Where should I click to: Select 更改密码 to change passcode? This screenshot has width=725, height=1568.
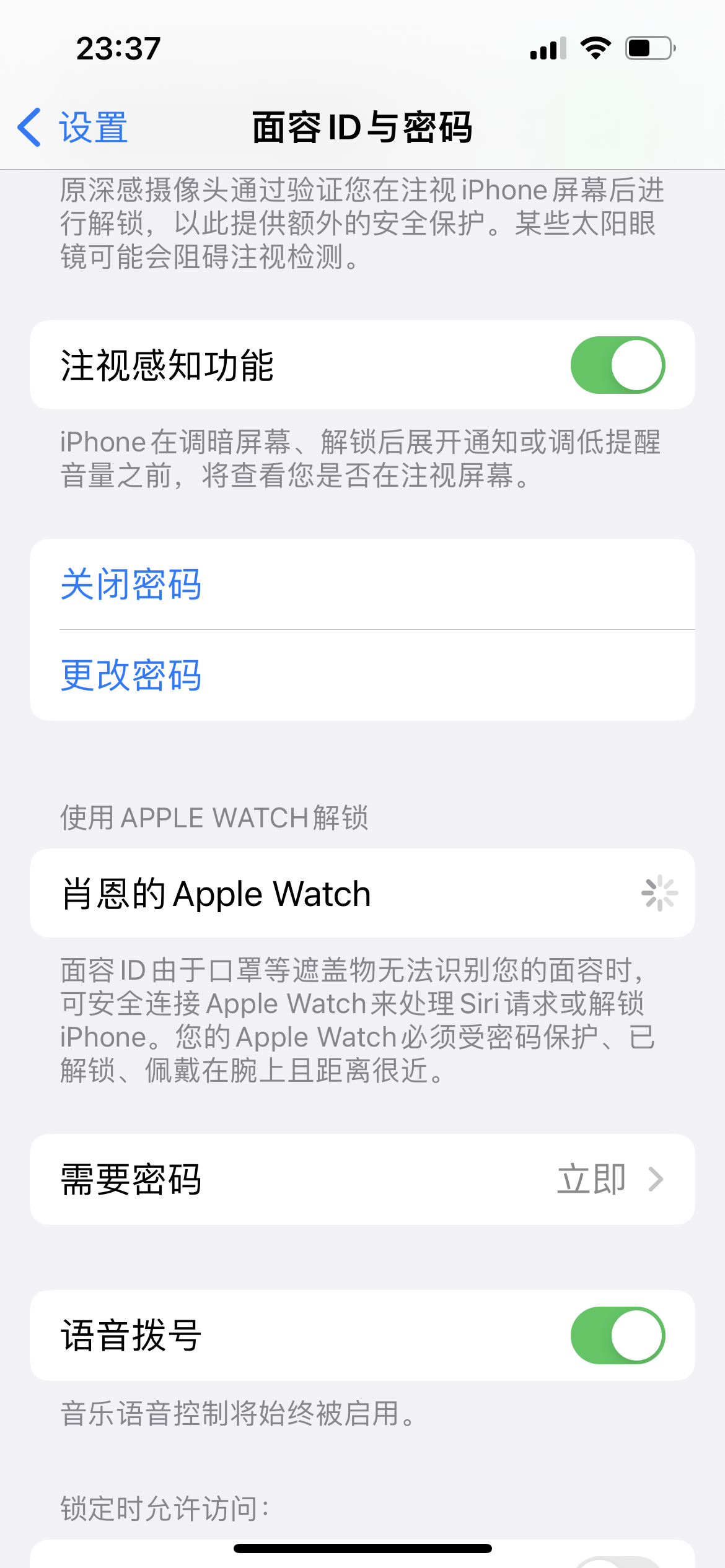click(131, 675)
